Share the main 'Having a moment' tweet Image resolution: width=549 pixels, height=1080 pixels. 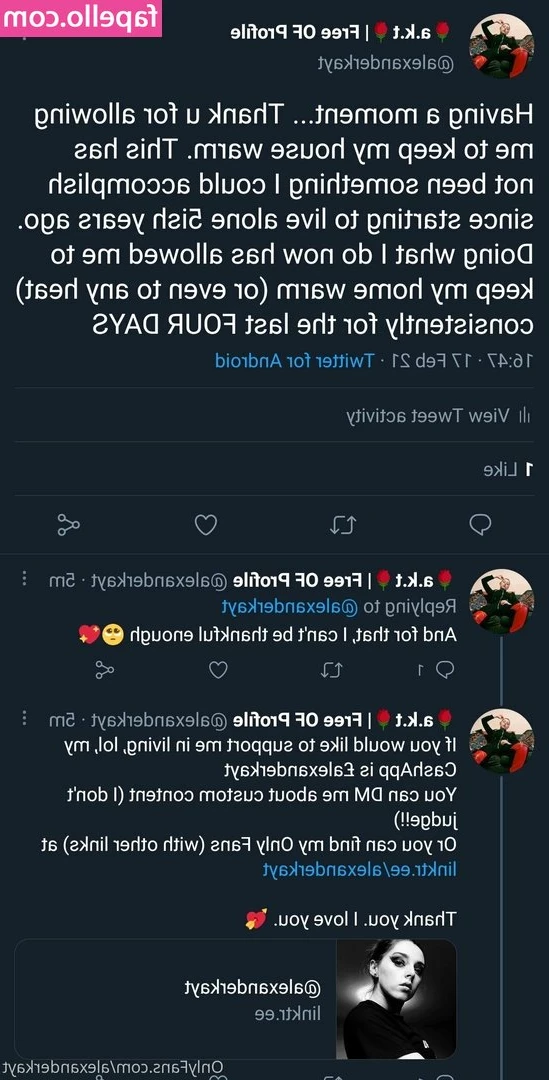click(68, 525)
